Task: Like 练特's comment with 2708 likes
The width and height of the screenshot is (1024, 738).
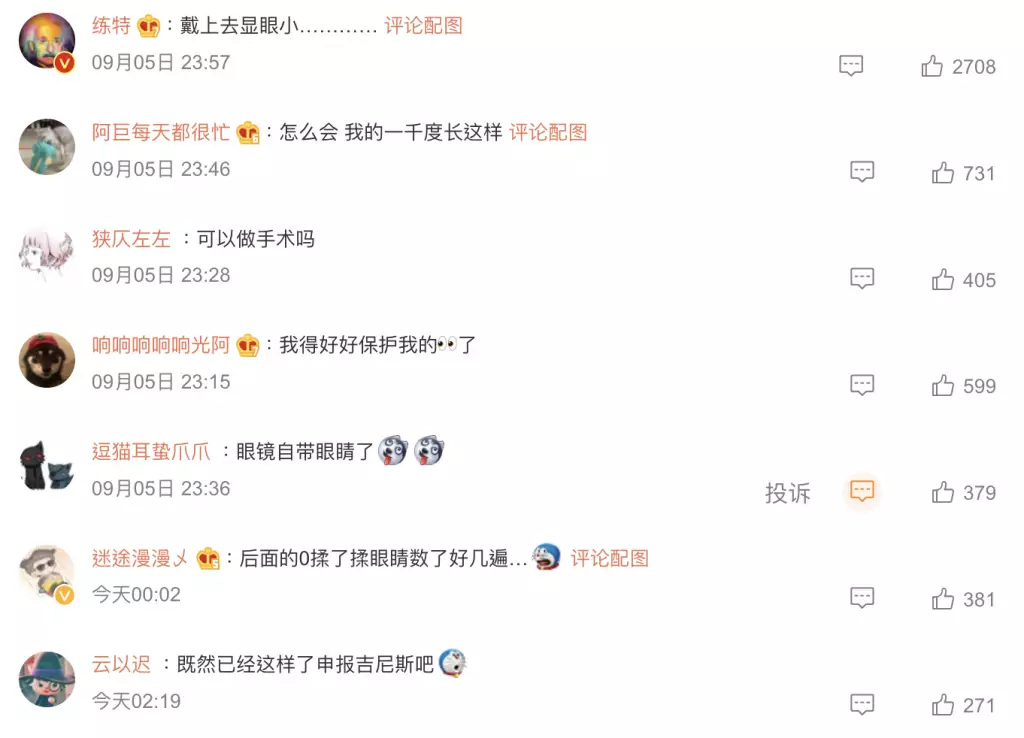Action: pos(932,67)
